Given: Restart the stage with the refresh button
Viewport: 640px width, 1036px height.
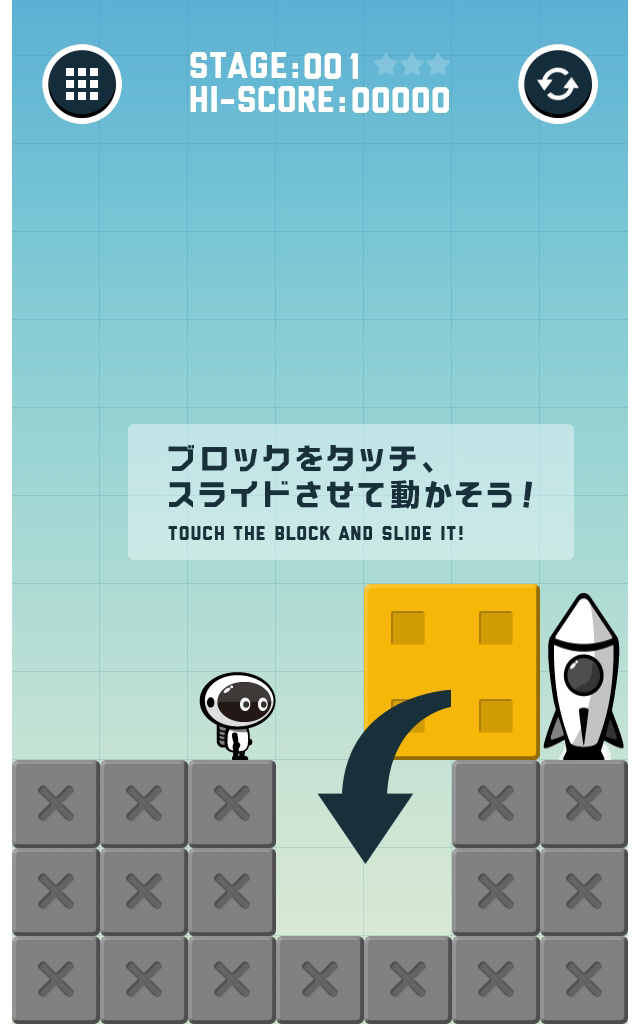Looking at the screenshot, I should click(x=557, y=84).
